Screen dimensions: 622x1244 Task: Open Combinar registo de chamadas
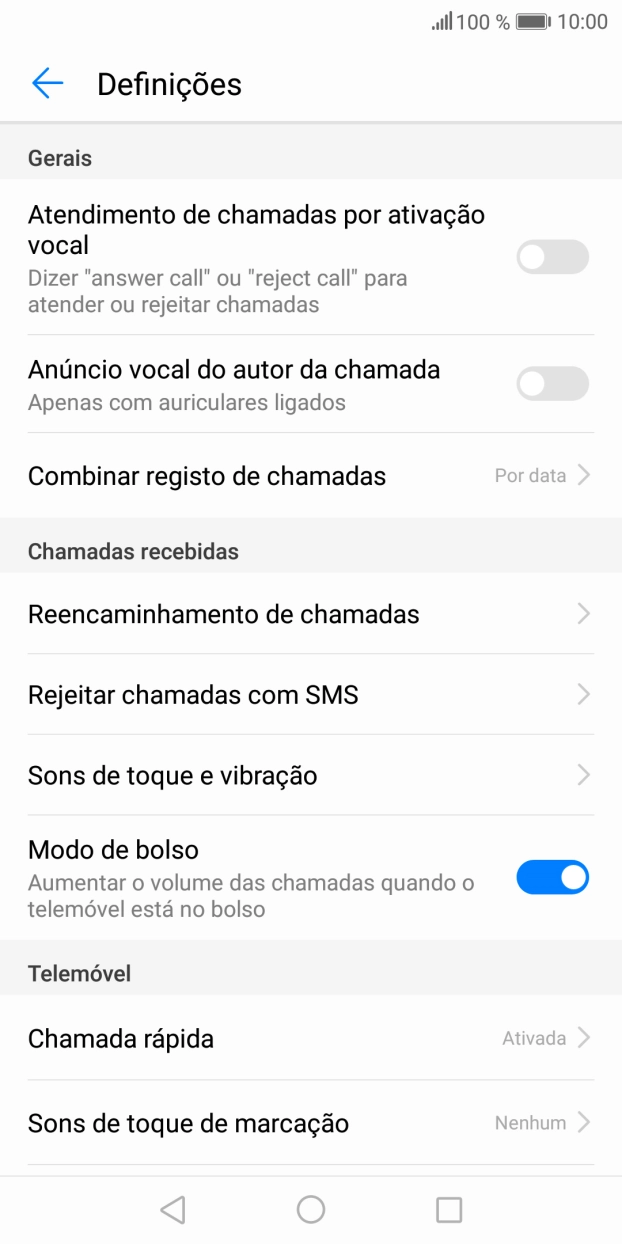[x=310, y=476]
